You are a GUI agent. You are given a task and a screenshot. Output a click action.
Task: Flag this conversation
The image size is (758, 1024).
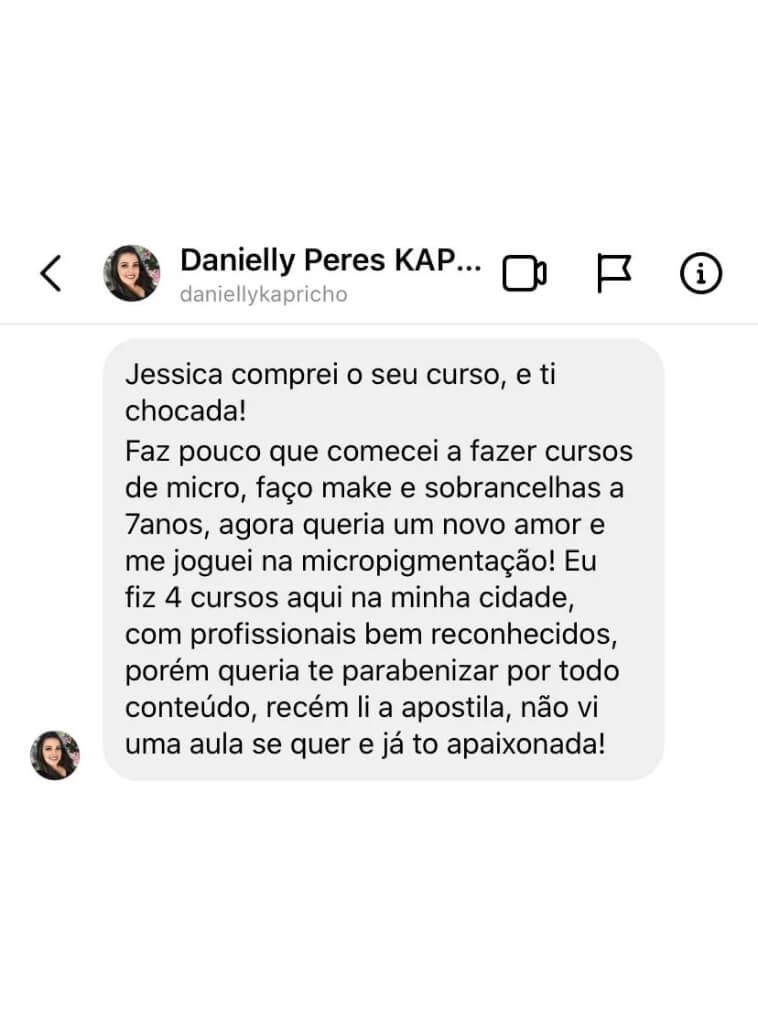coord(614,273)
